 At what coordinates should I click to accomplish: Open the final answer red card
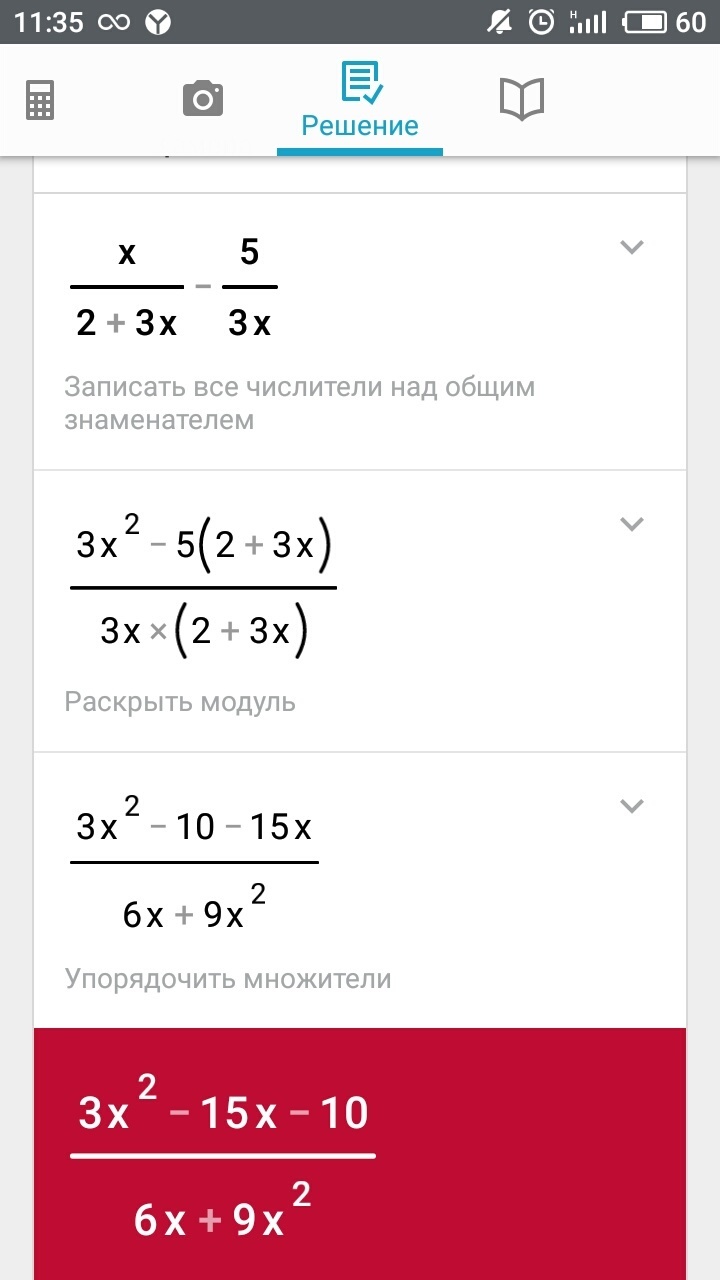point(360,1154)
